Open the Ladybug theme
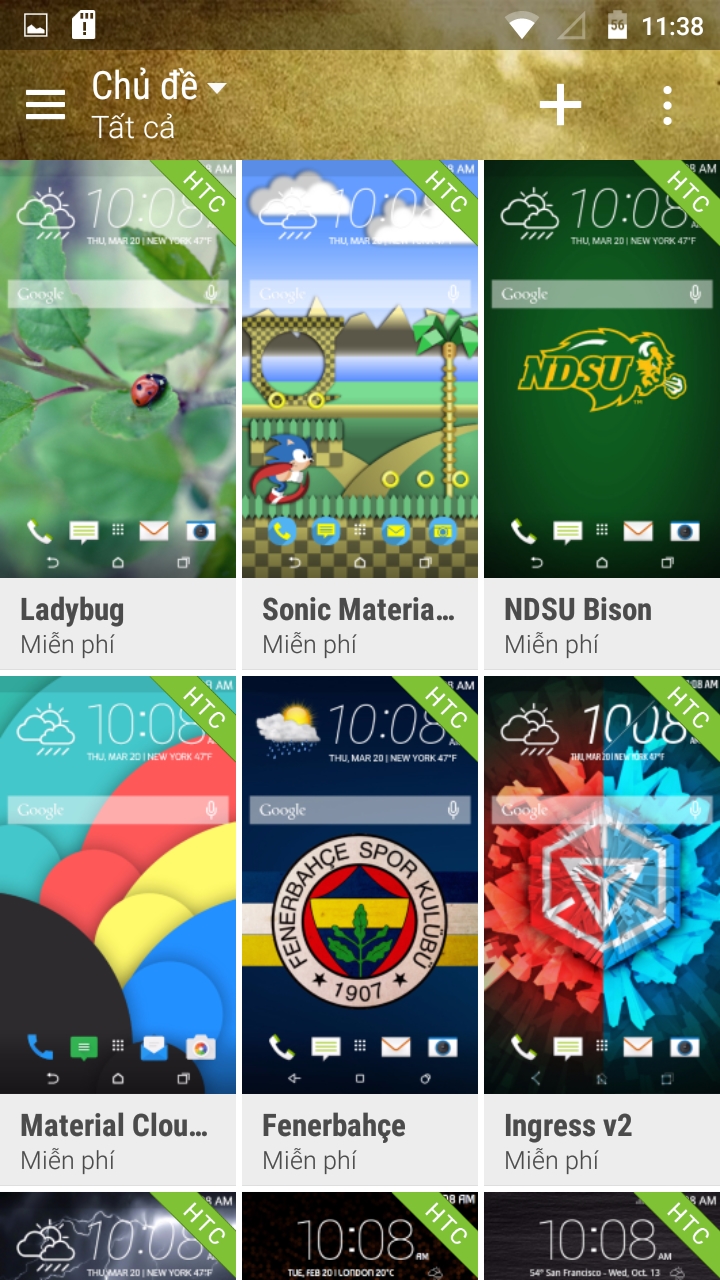 pos(118,370)
